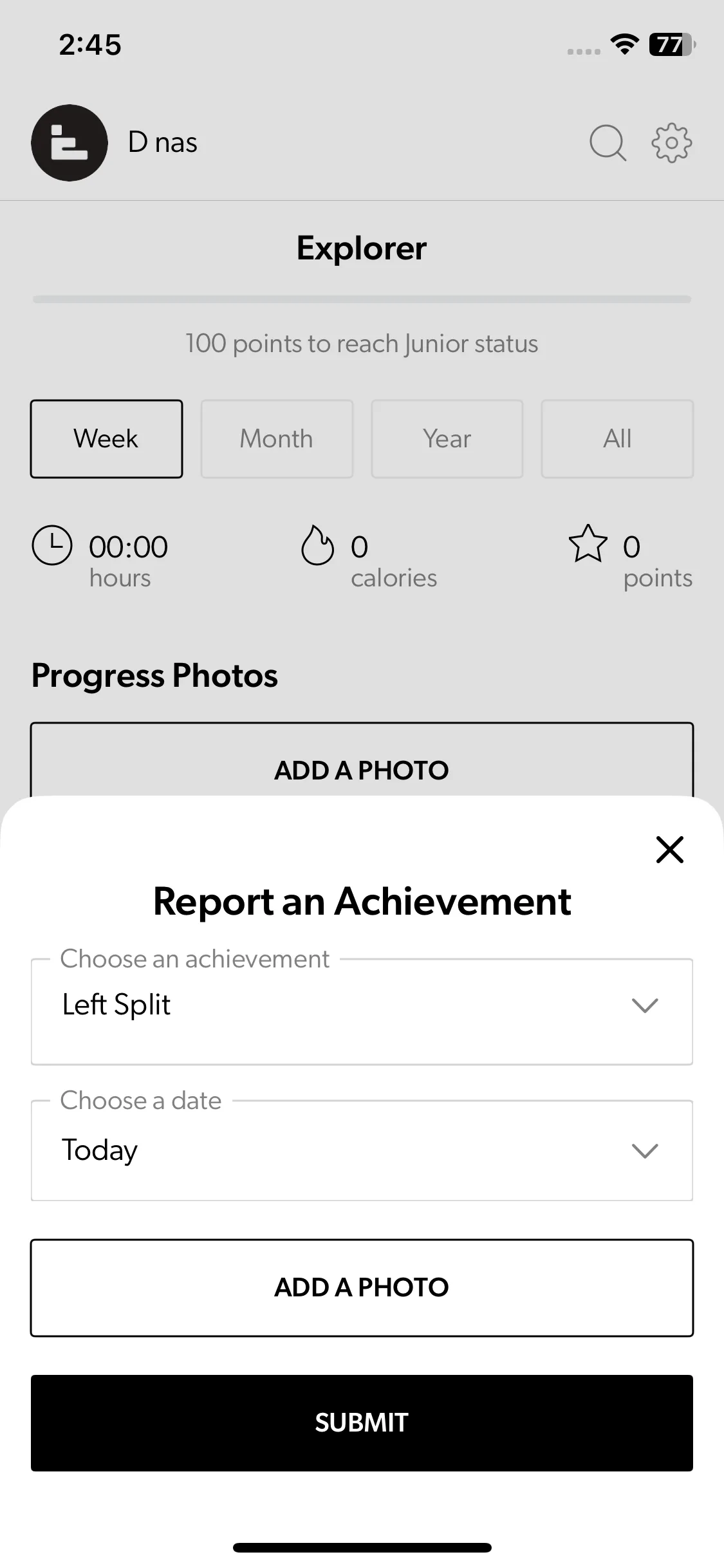Open the D nas profile avatar
This screenshot has width=724, height=1568.
[x=70, y=142]
